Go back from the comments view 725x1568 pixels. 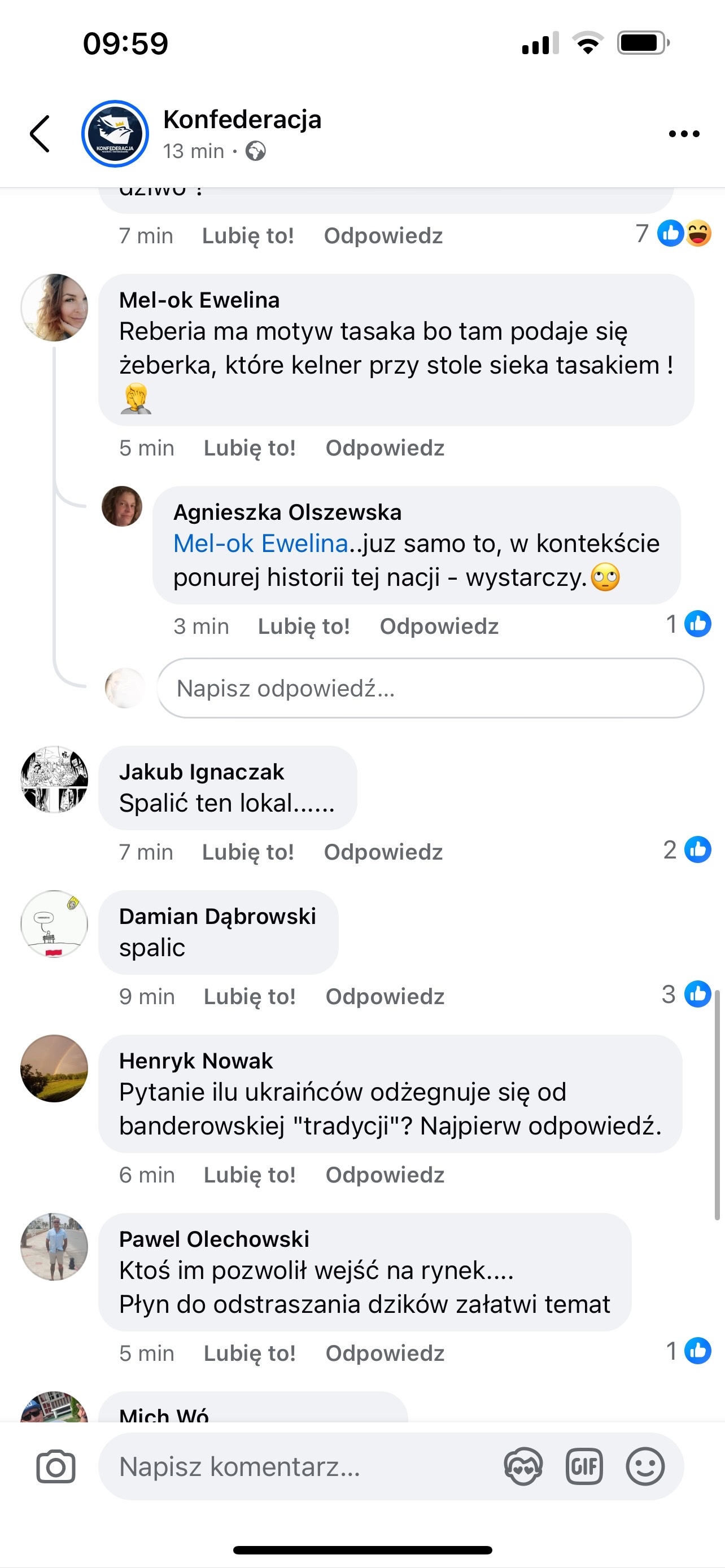[x=40, y=133]
